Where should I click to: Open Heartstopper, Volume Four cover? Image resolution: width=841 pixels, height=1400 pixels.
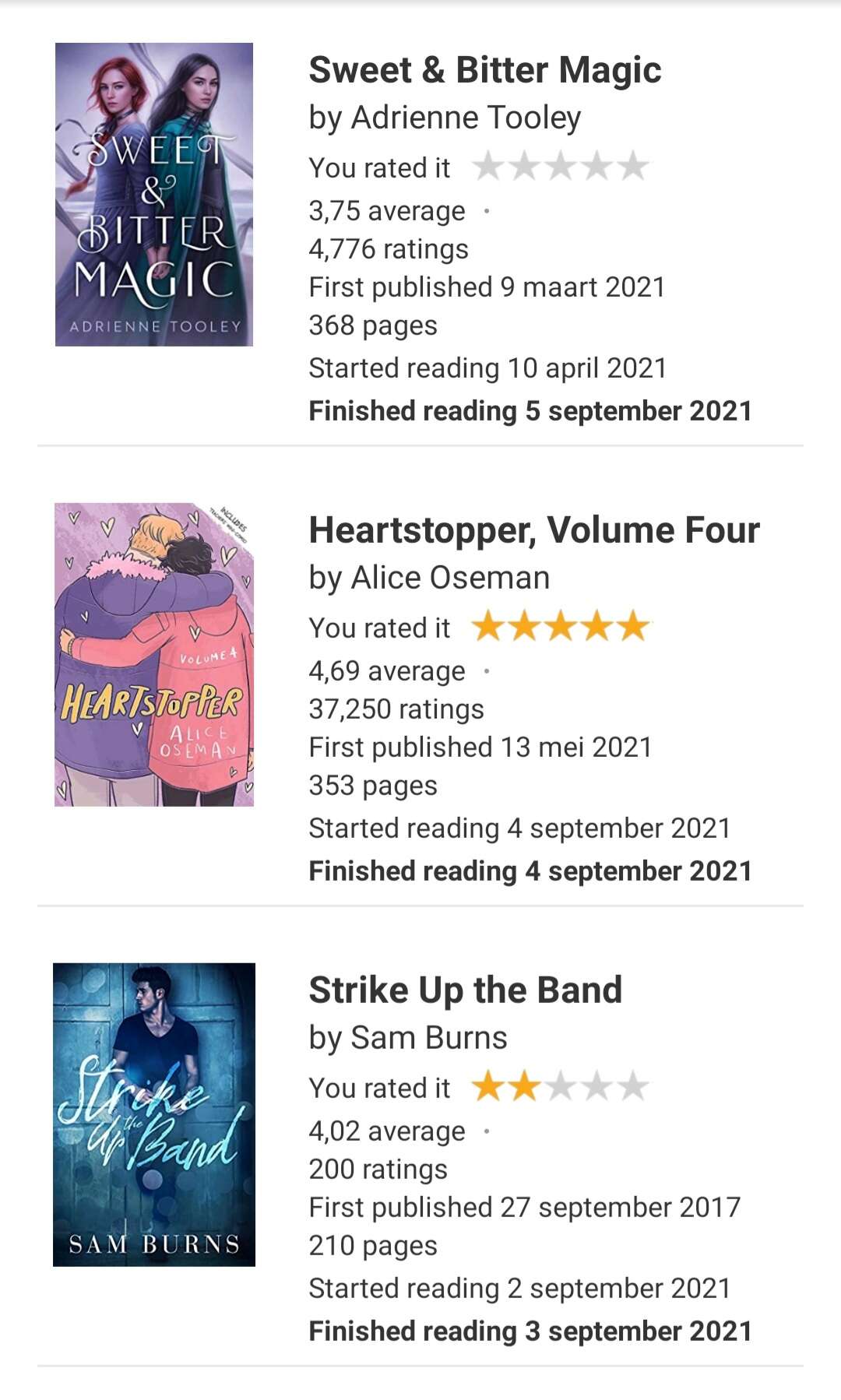[x=154, y=655]
